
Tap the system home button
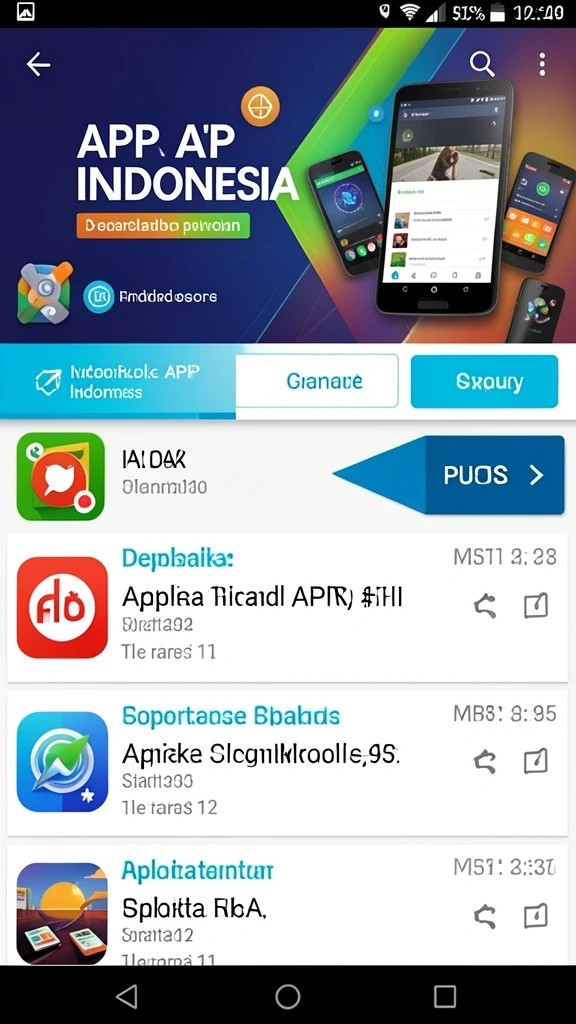[287, 997]
